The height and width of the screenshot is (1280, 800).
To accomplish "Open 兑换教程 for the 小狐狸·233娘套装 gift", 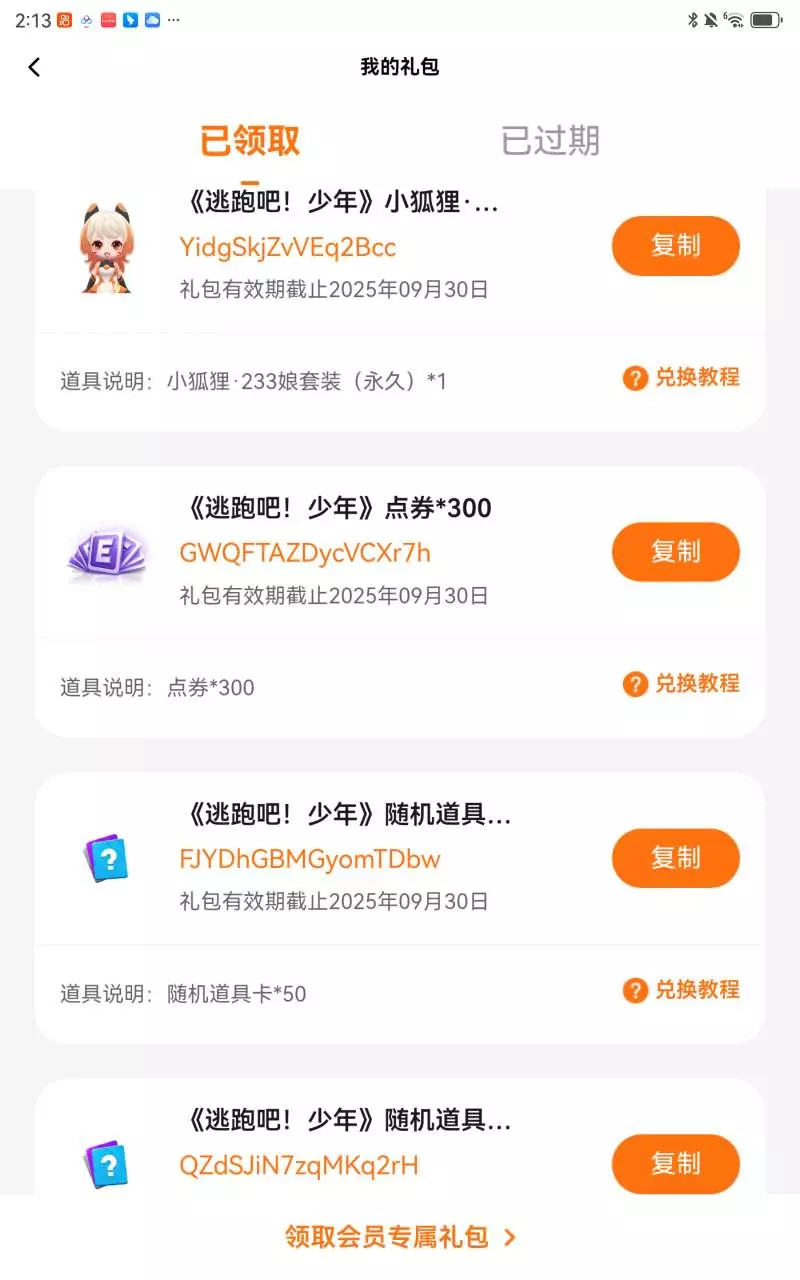I will click(681, 378).
